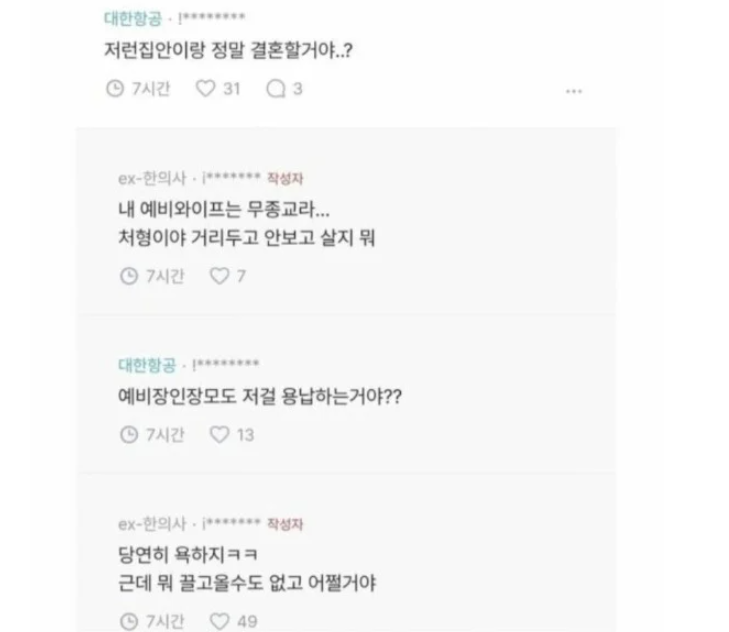Like the 예비장인장모도 저걸 용납하는거야 reply
This screenshot has width=729, height=632.
pos(219,434)
